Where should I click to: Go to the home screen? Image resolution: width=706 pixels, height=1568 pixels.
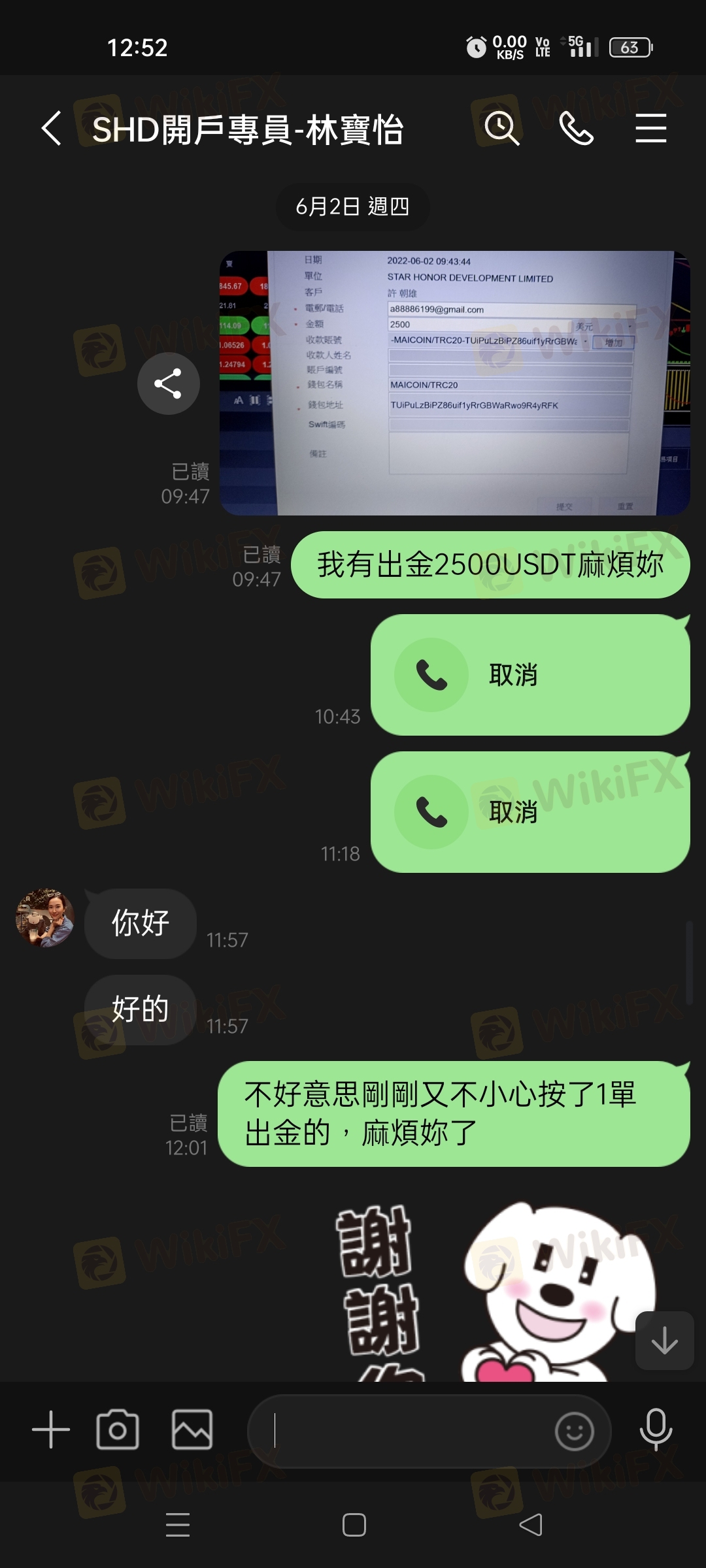354,1525
